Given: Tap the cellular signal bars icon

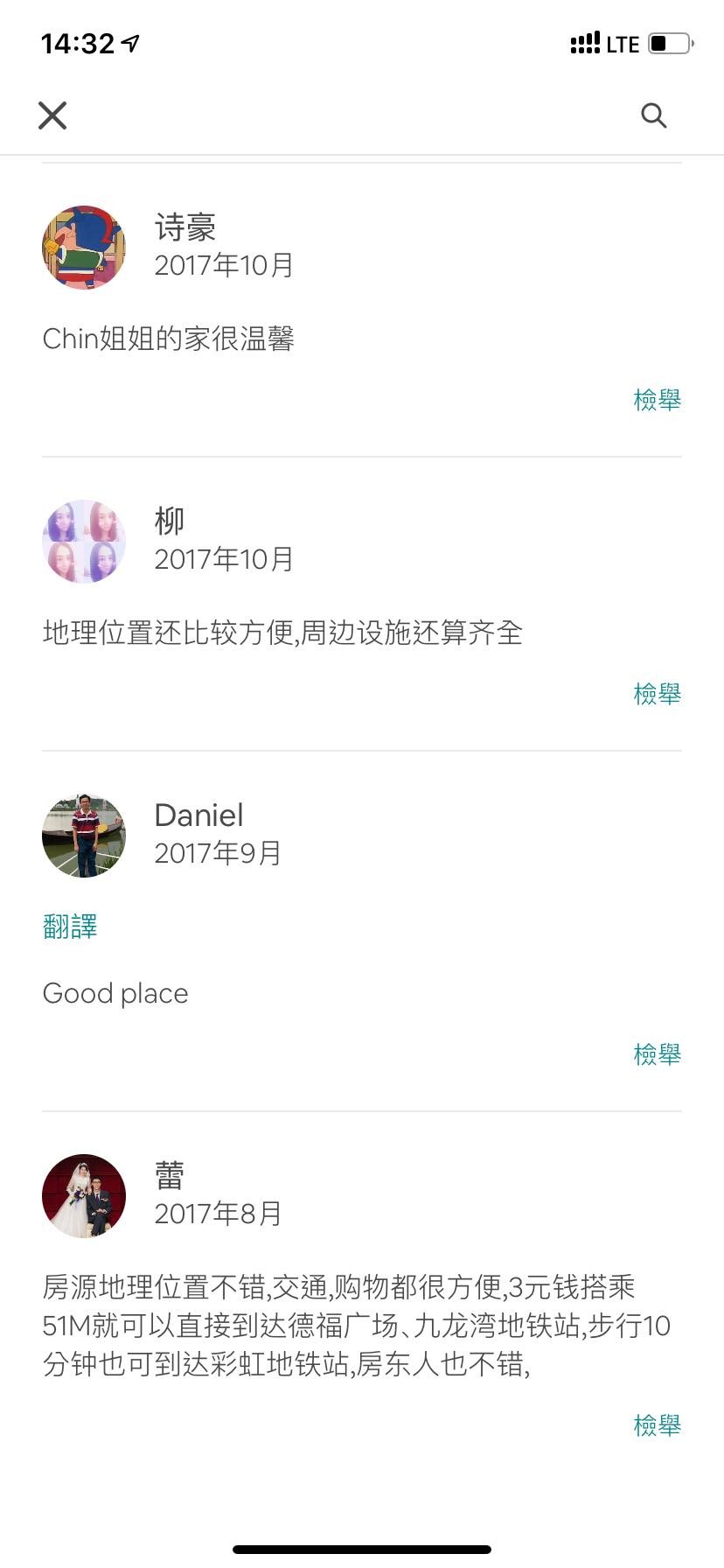Looking at the screenshot, I should 584,42.
